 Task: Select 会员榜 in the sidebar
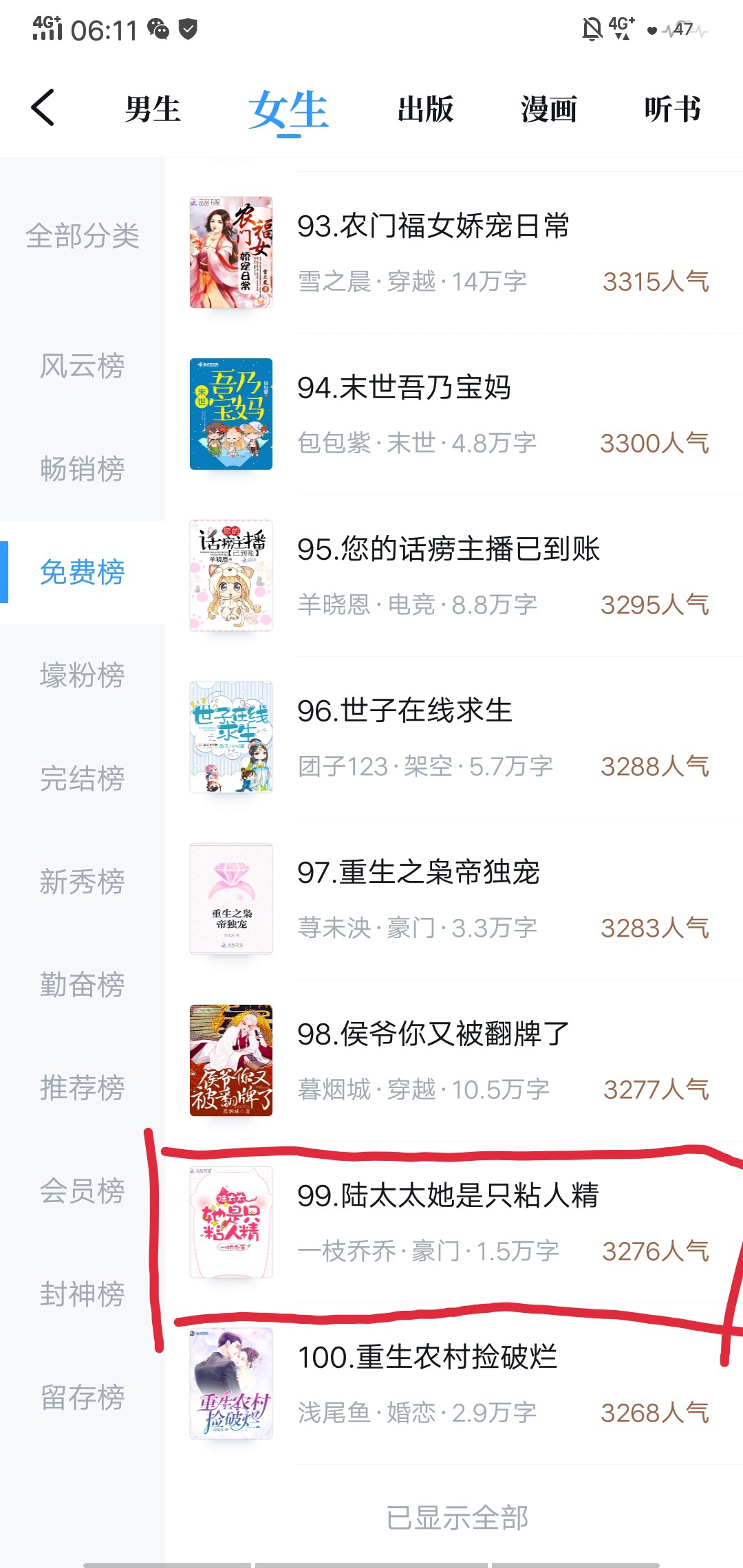83,1191
